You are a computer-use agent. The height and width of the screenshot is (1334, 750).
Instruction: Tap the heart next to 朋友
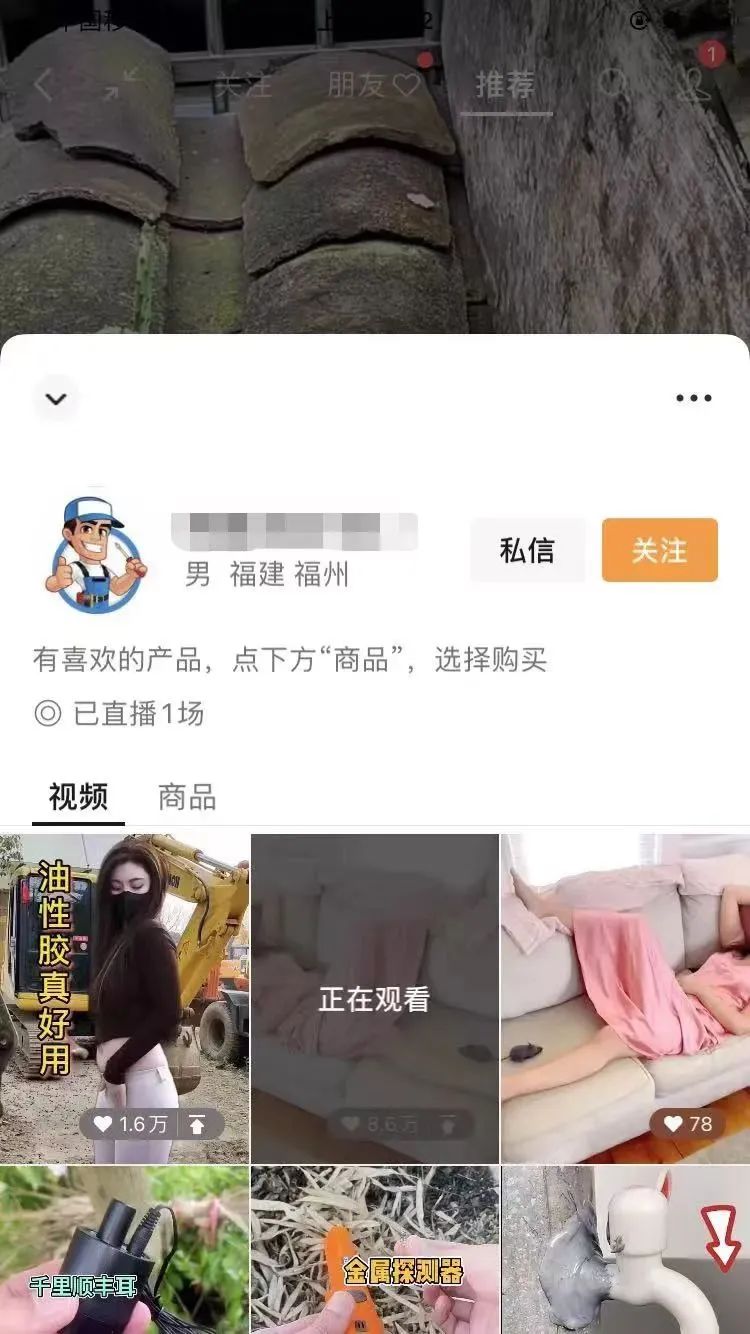coord(406,85)
